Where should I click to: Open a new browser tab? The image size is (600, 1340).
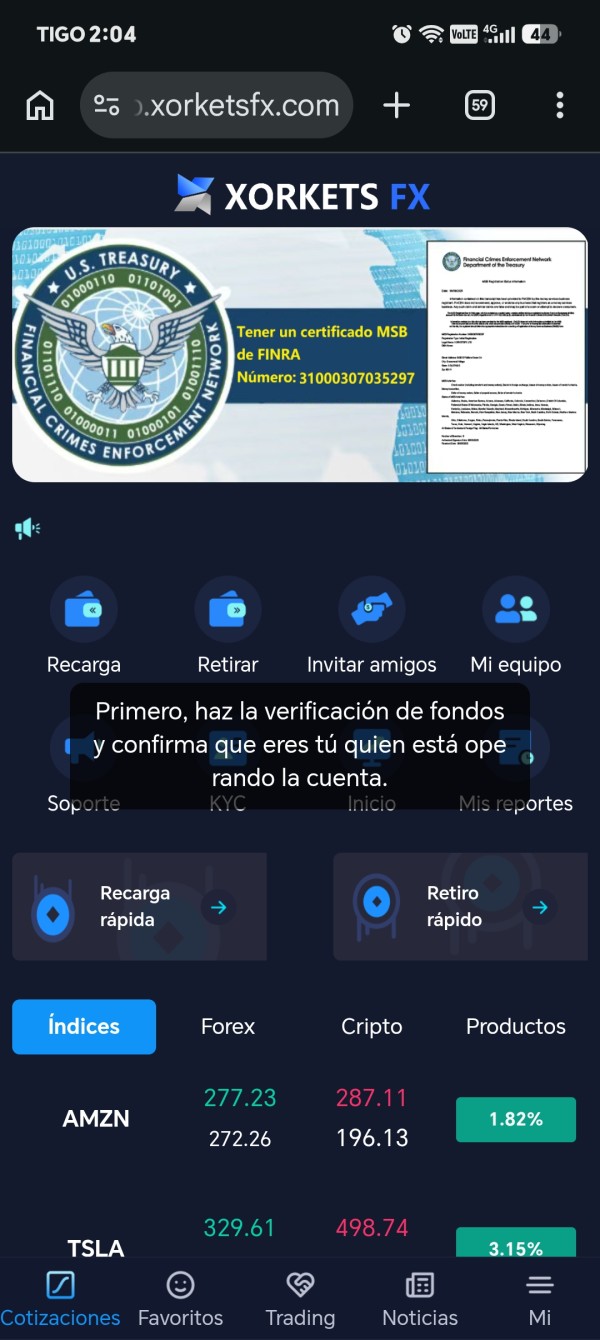(397, 105)
